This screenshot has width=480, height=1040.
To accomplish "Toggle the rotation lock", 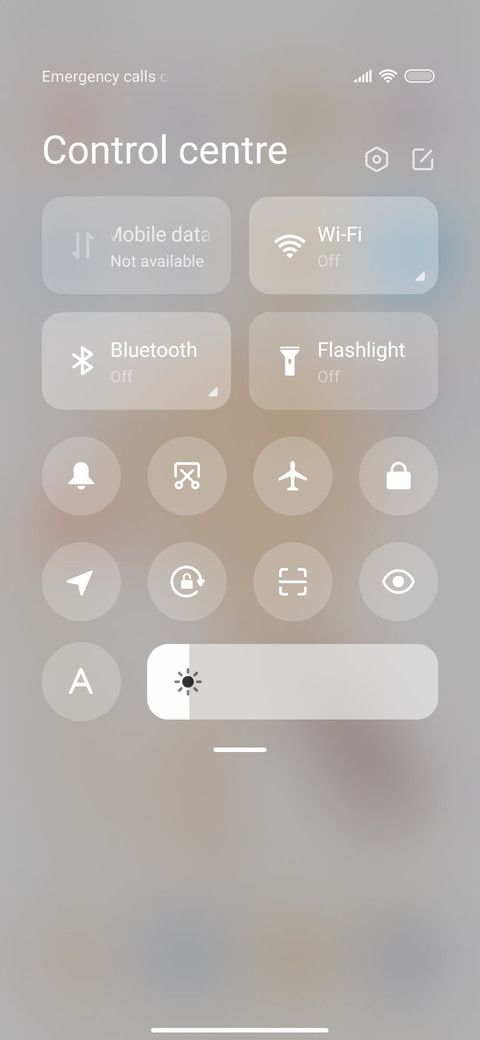I will pyautogui.click(x=187, y=582).
